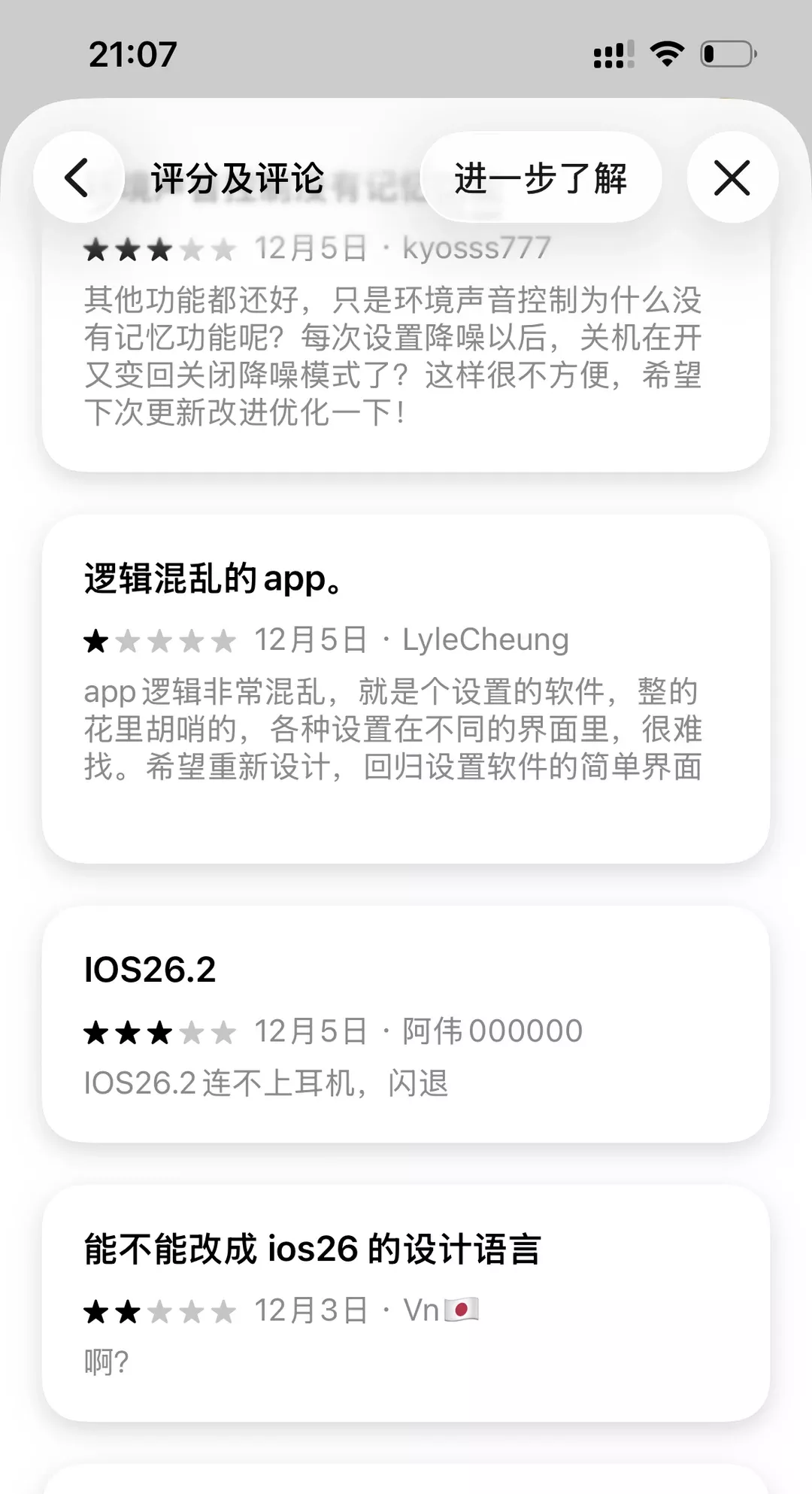Go back from 评分及评论 page
The image size is (812, 1494).
click(77, 178)
